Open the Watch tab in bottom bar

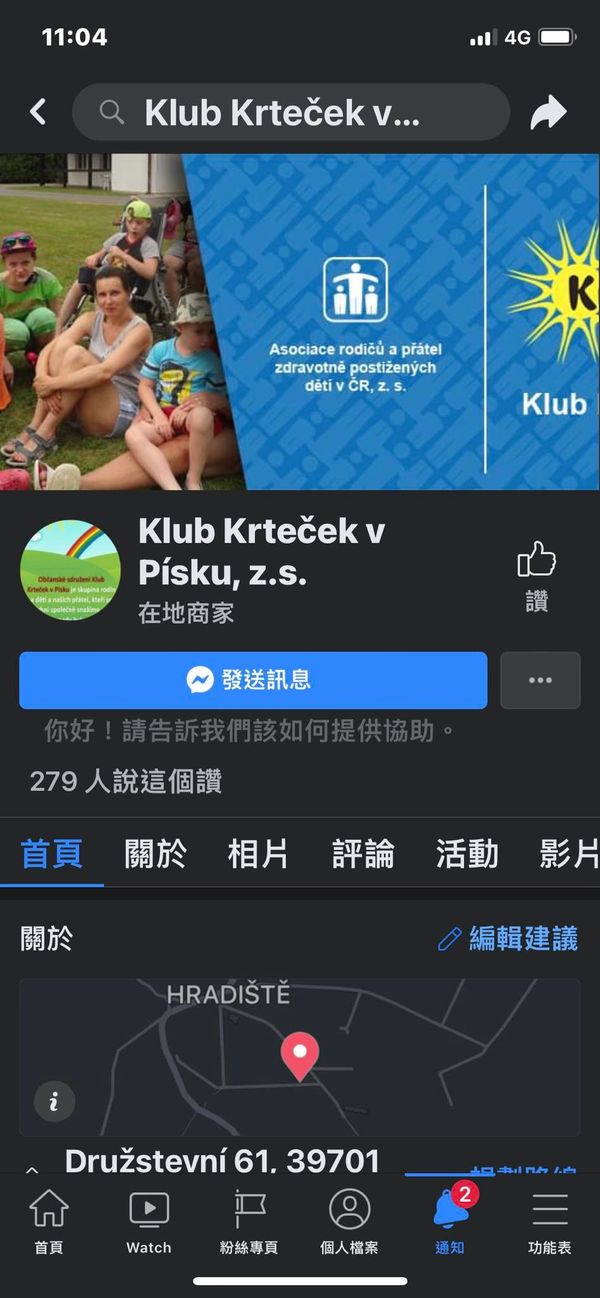149,1221
